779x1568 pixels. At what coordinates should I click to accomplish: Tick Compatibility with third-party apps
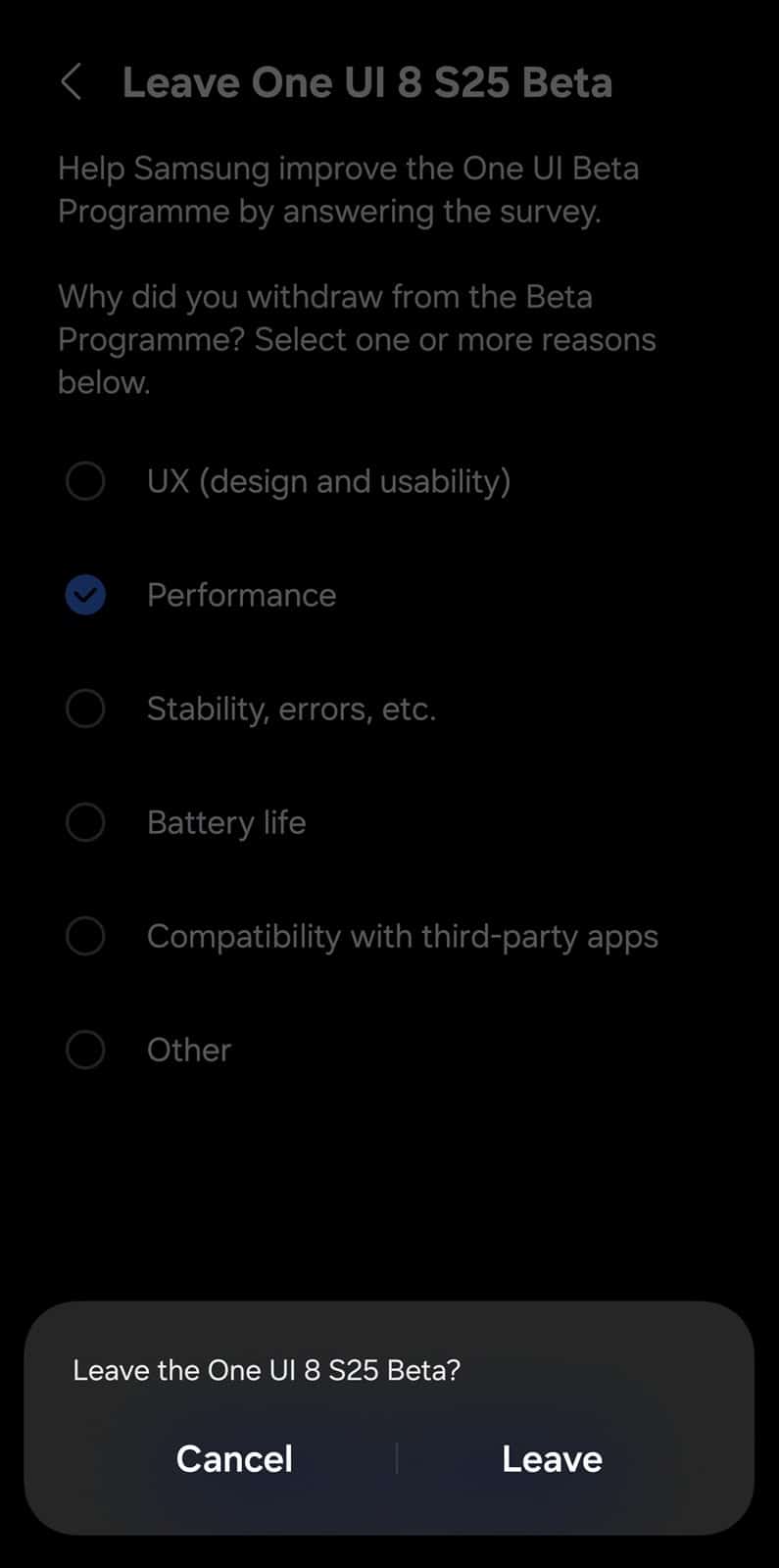click(85, 936)
